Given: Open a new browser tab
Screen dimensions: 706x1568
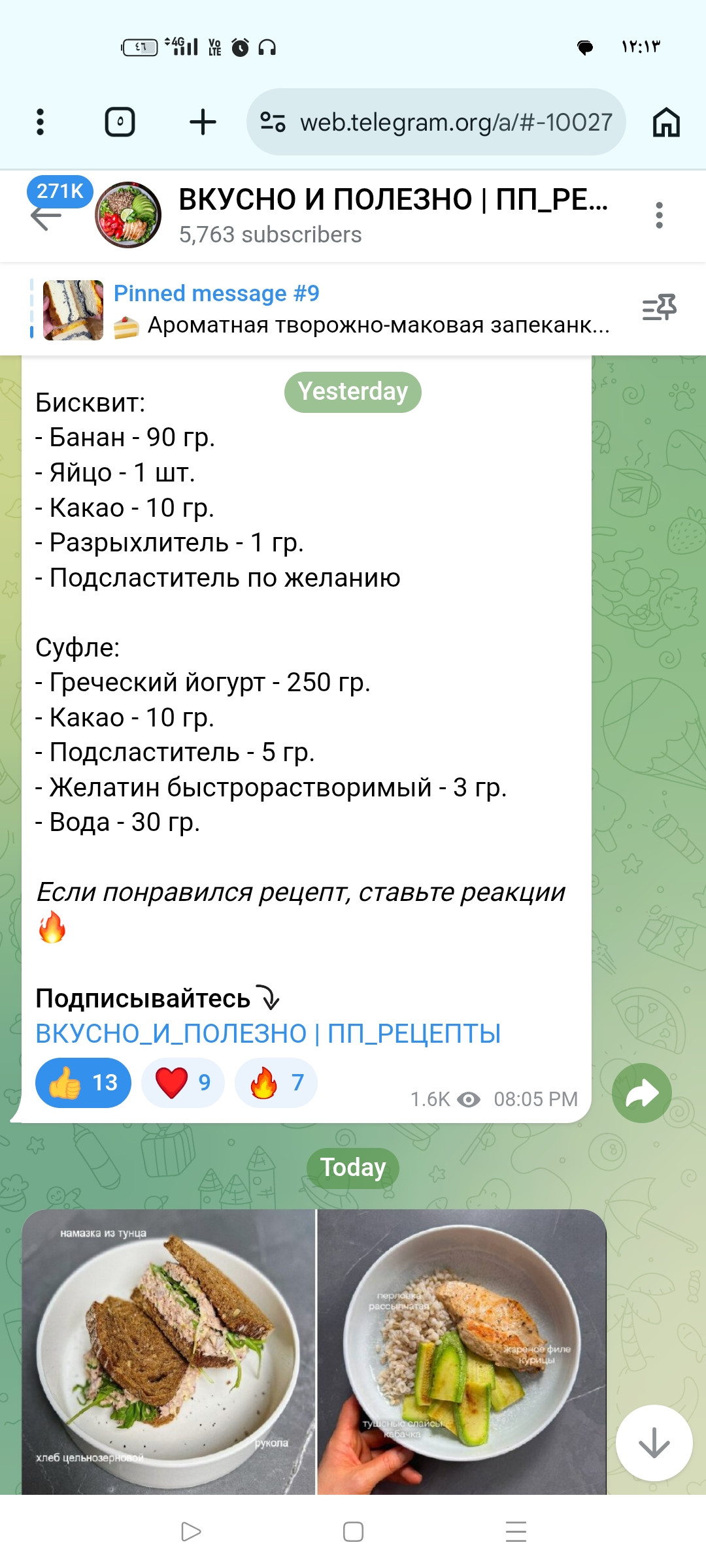Looking at the screenshot, I should pyautogui.click(x=203, y=122).
